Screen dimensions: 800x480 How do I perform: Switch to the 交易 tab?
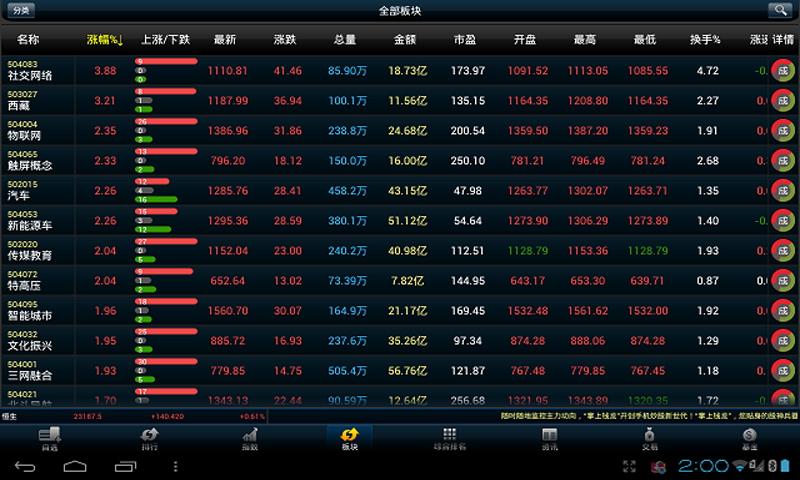tap(650, 439)
